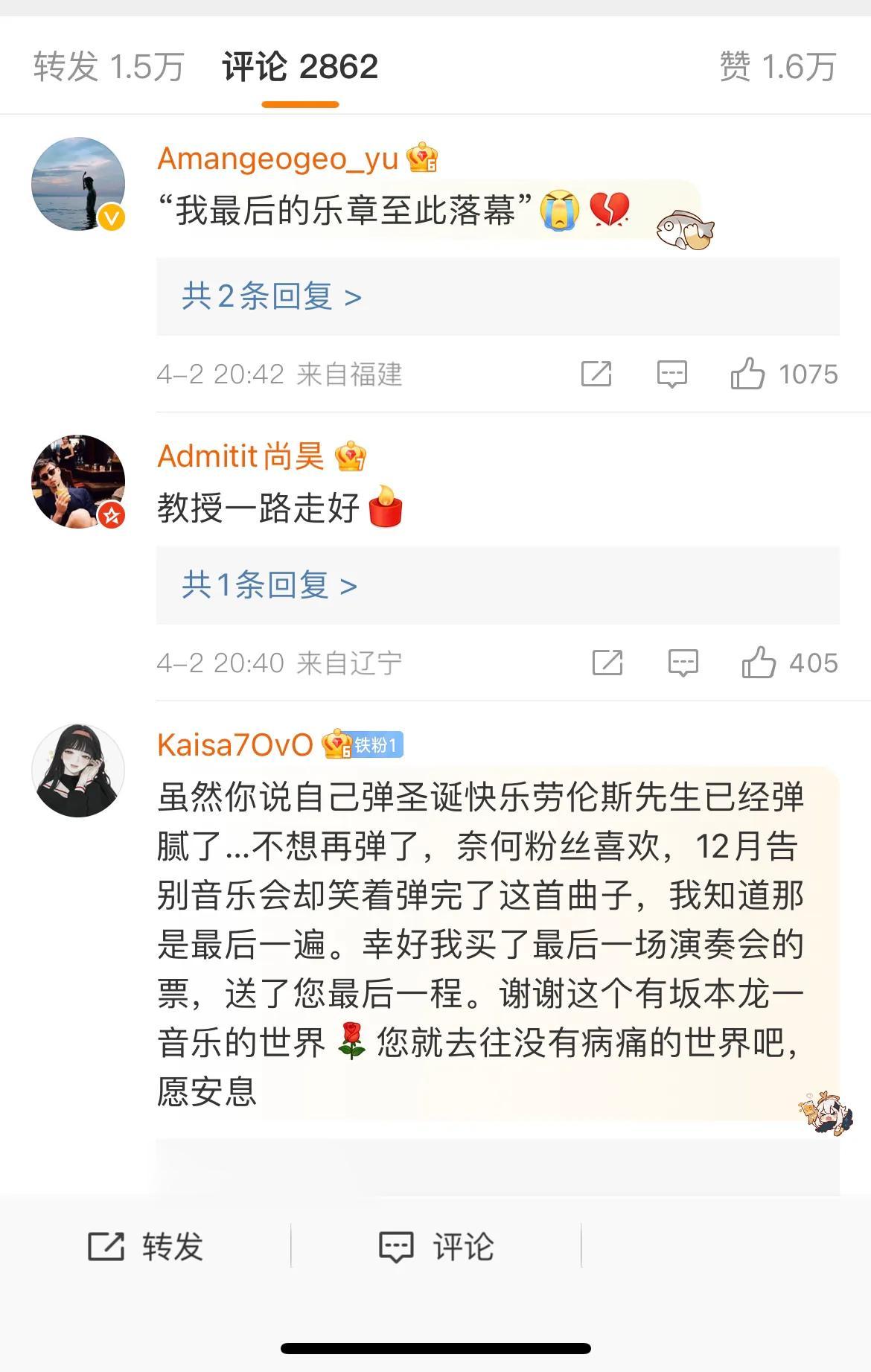Expand 共1条回复 under Admitit尚昊's comment
Screen dimensions: 871x1372
pyautogui.click(x=269, y=586)
